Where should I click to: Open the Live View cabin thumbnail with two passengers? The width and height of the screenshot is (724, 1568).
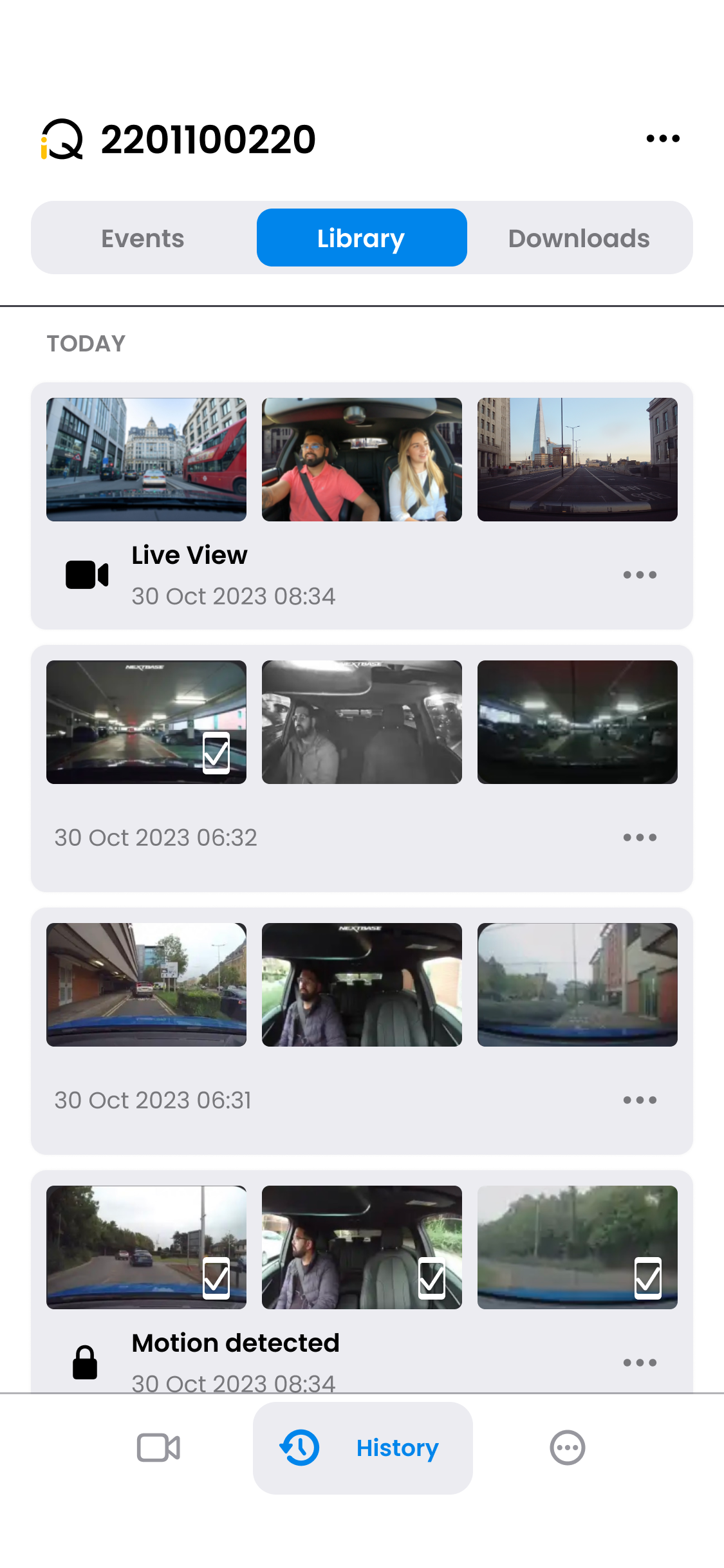[x=362, y=460]
